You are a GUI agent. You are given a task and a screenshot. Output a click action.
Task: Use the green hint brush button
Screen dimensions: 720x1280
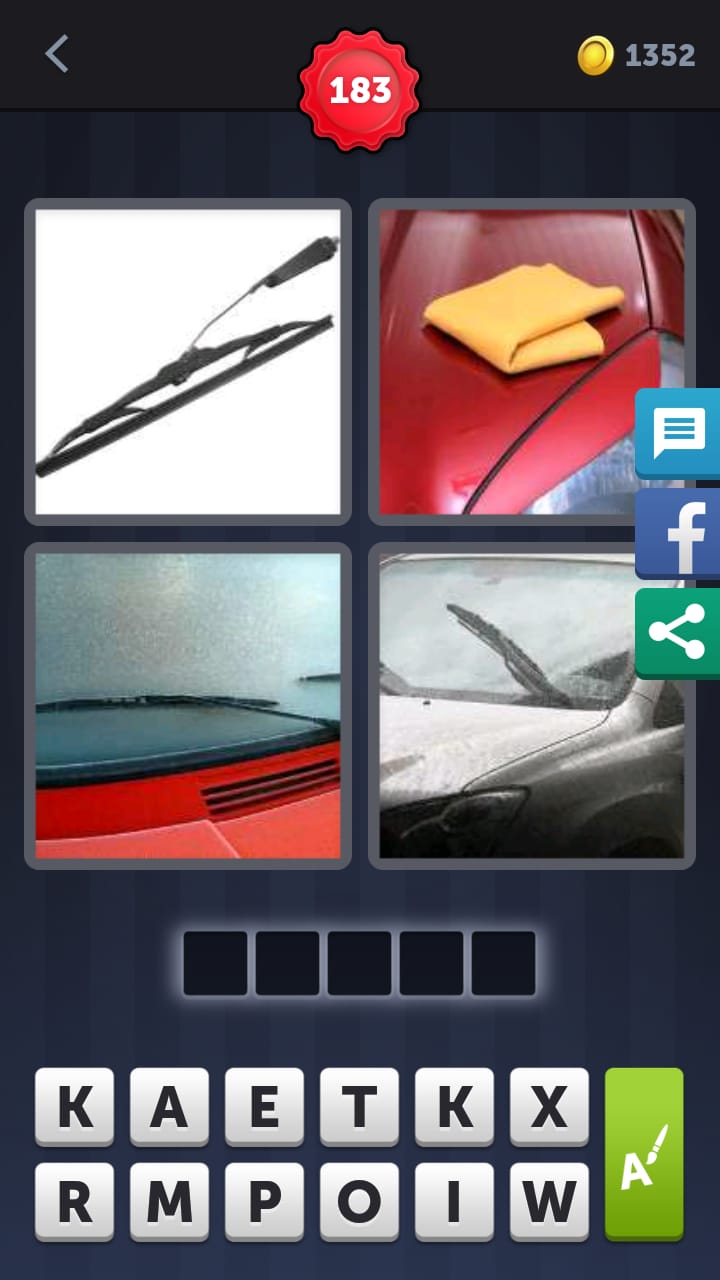click(644, 1154)
